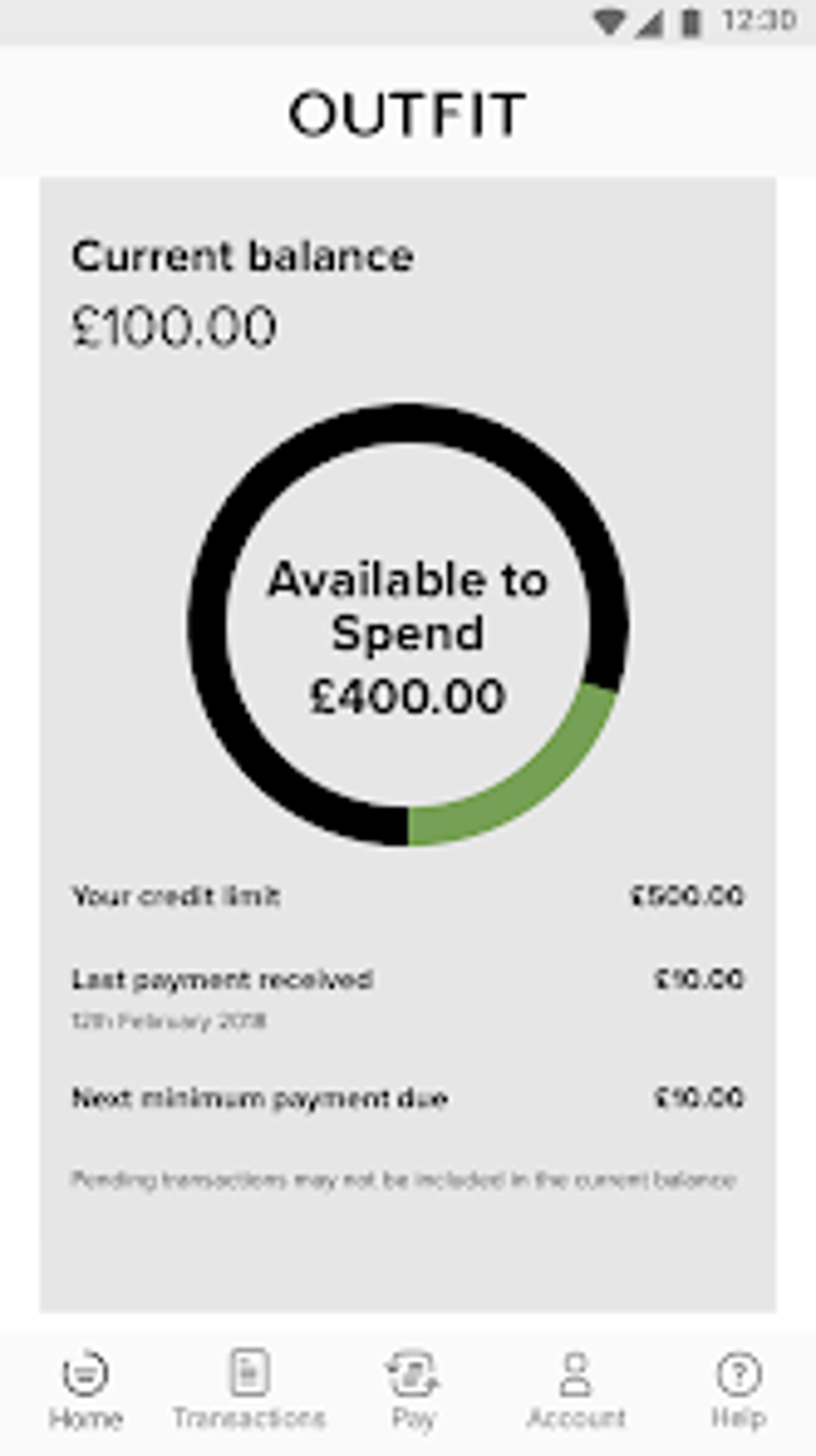Go to the Home tab

coord(85,1389)
